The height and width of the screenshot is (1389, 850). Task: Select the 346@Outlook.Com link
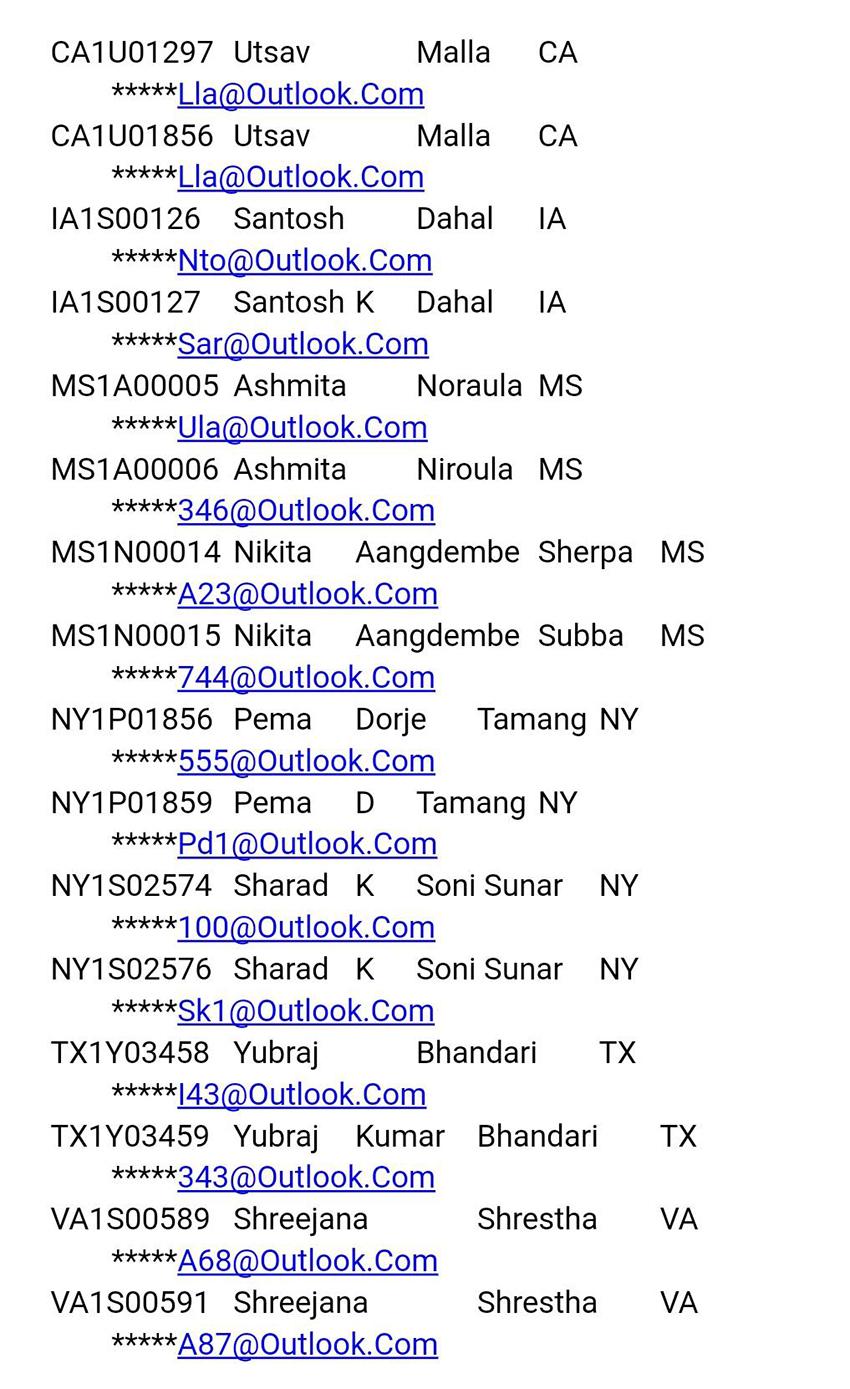[x=306, y=511]
